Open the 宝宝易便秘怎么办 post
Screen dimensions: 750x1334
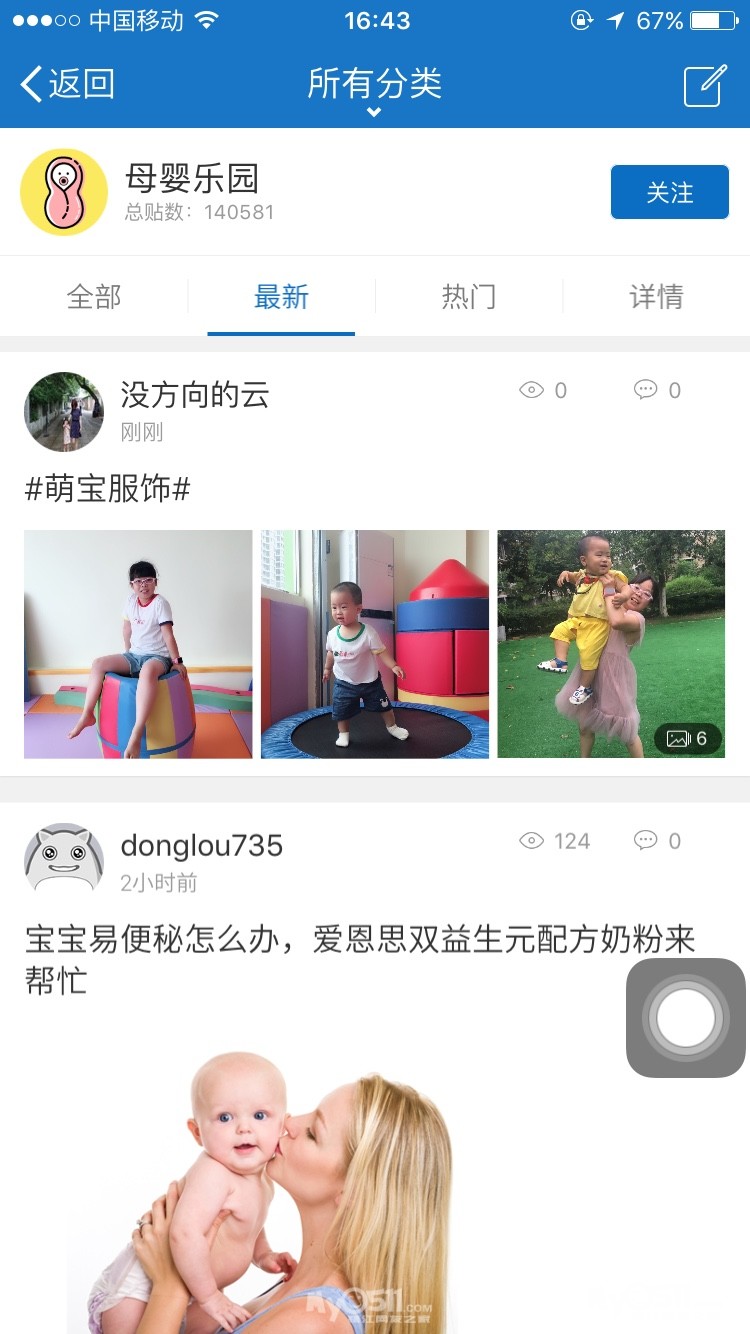click(360, 959)
